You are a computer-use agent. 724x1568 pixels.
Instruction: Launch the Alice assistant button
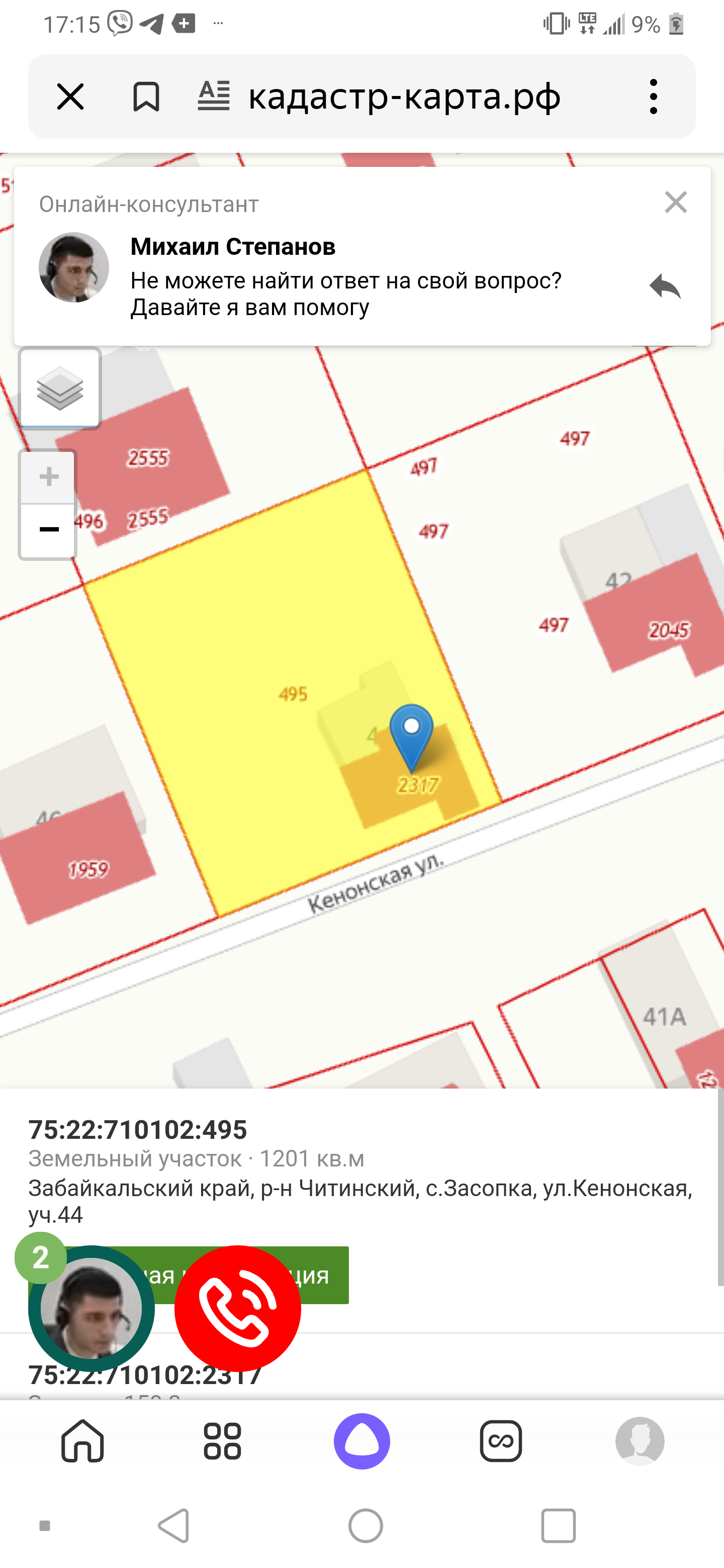coord(361,1441)
